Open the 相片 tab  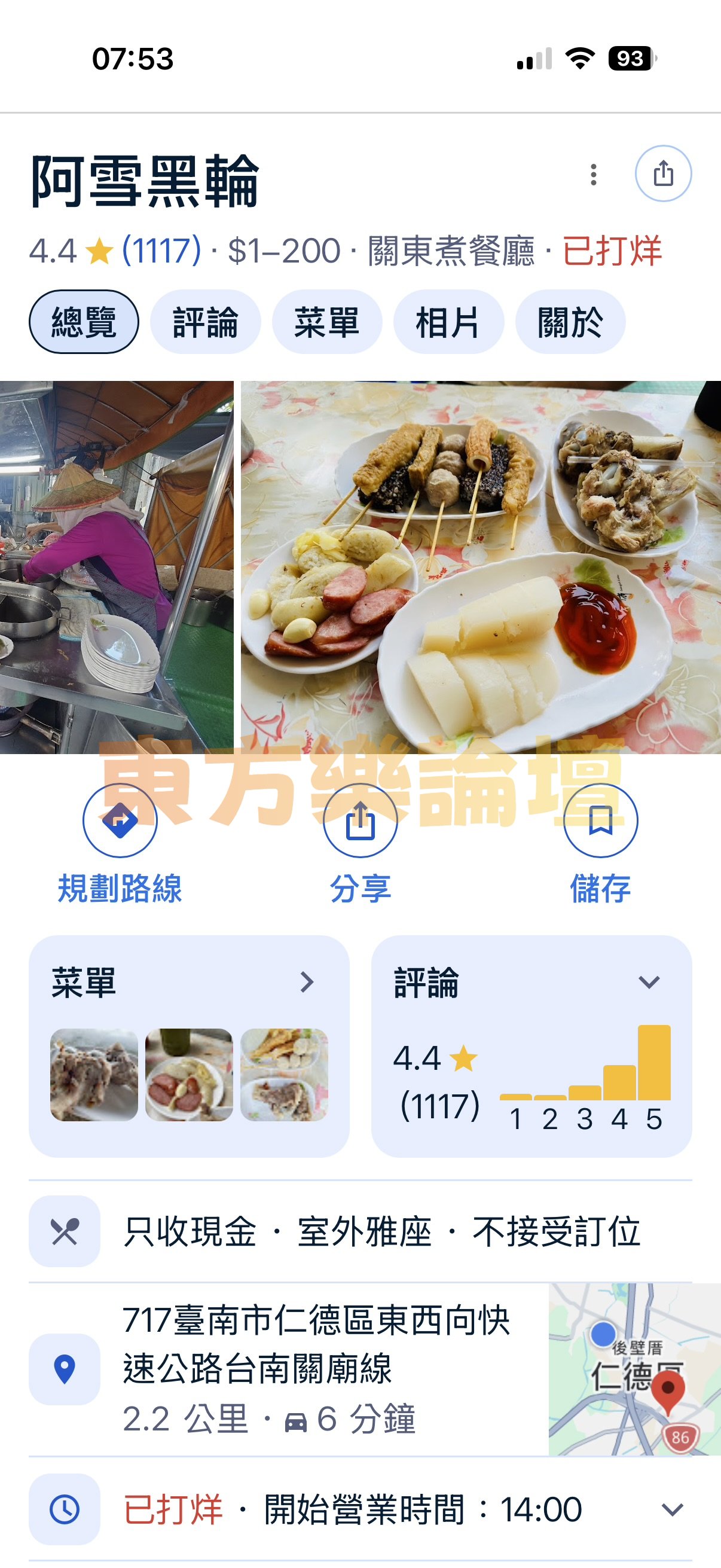tap(448, 322)
